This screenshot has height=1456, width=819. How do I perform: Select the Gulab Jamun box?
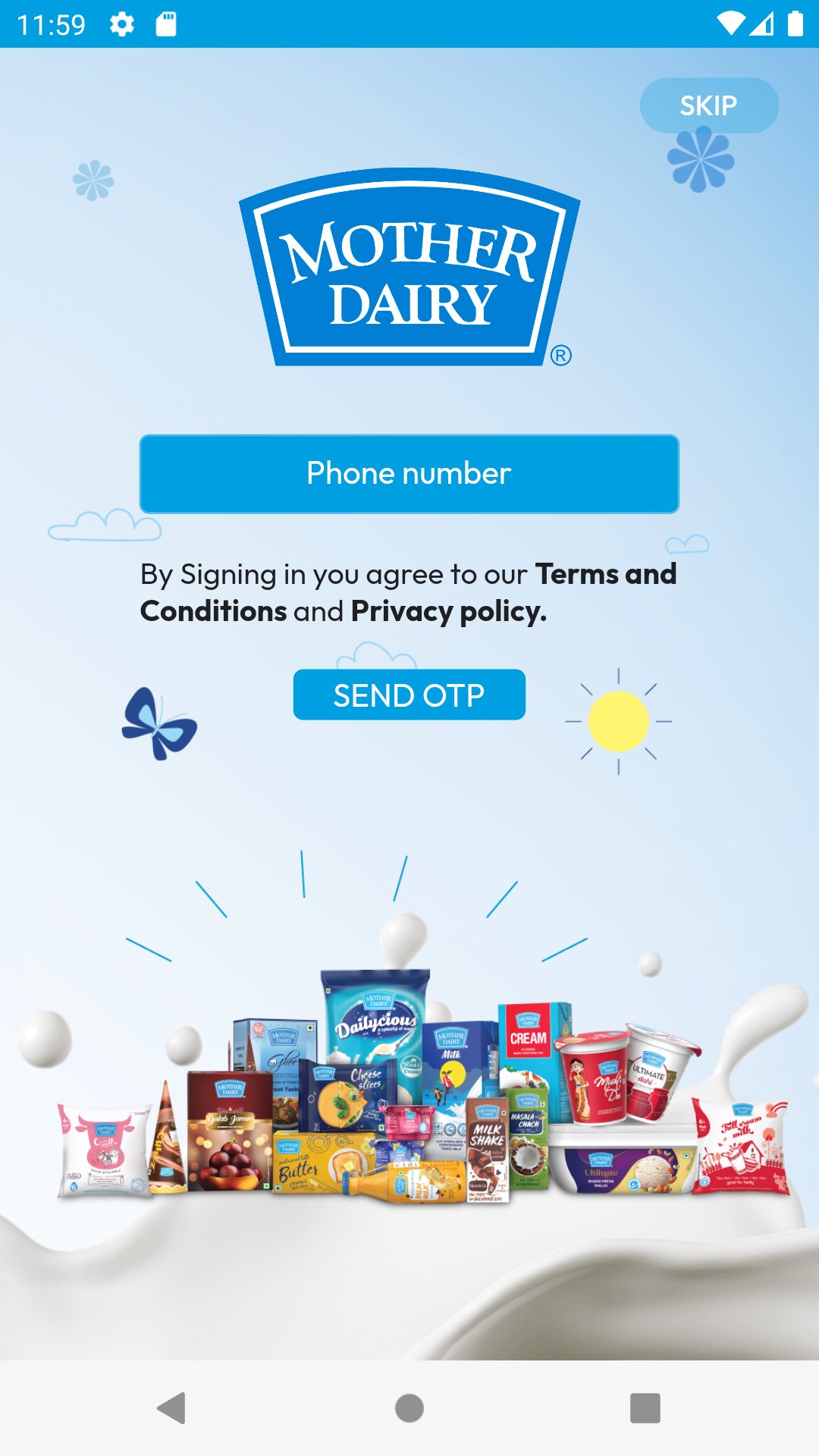click(x=227, y=1130)
